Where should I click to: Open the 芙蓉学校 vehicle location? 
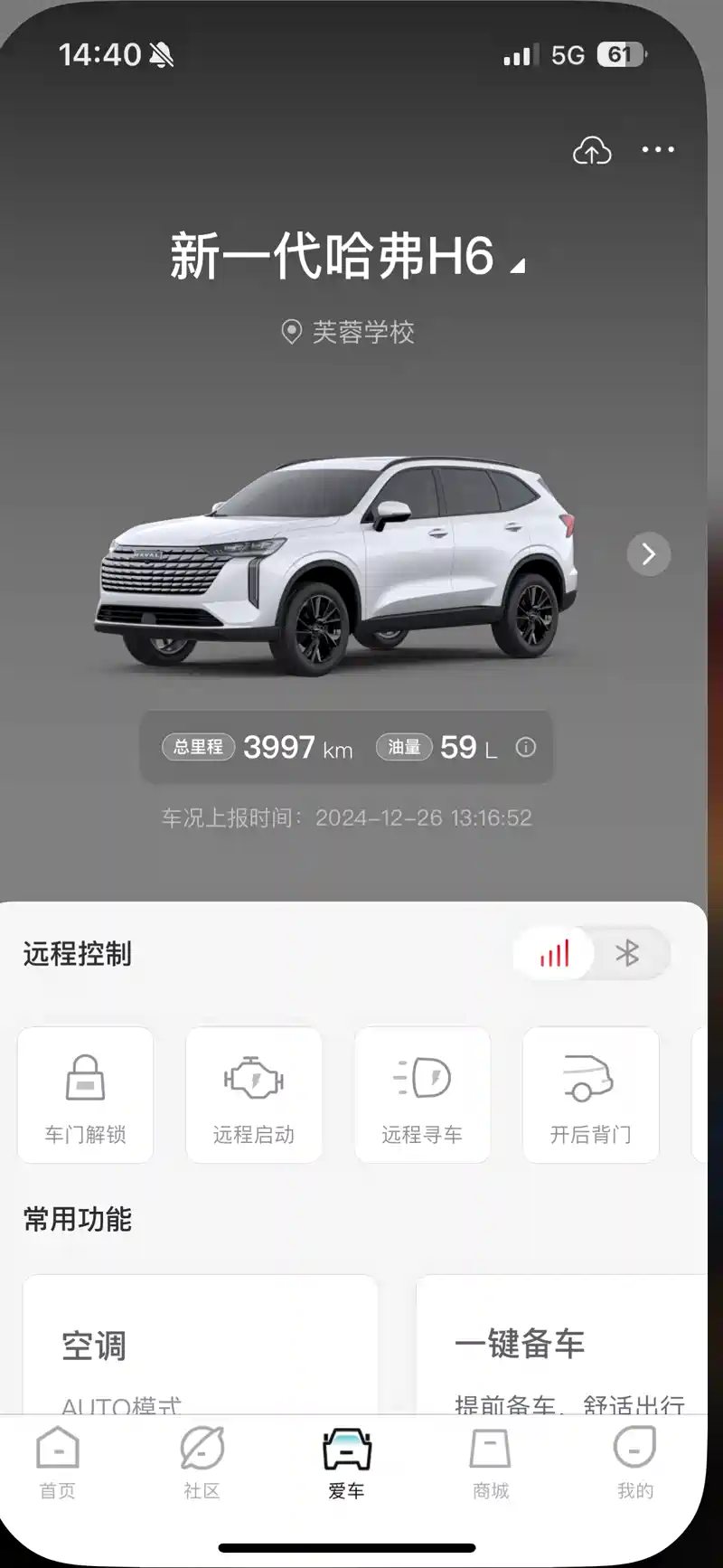point(348,332)
